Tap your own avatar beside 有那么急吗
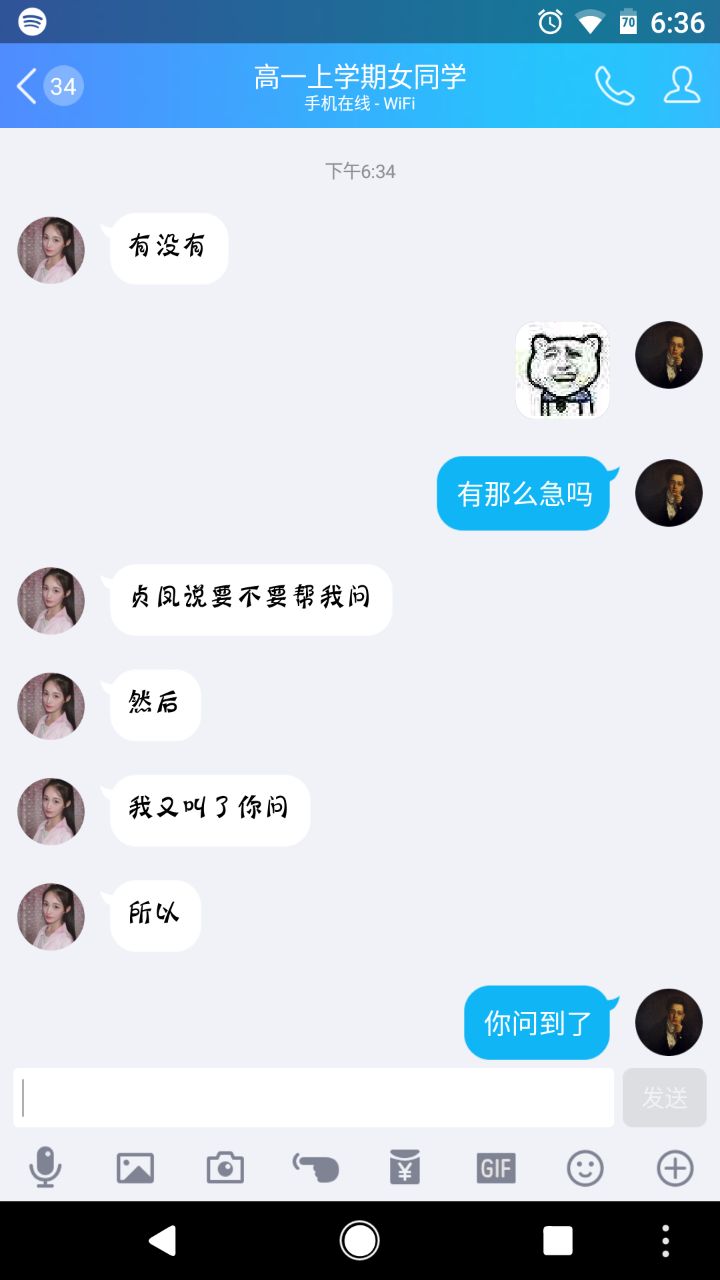 (x=669, y=493)
